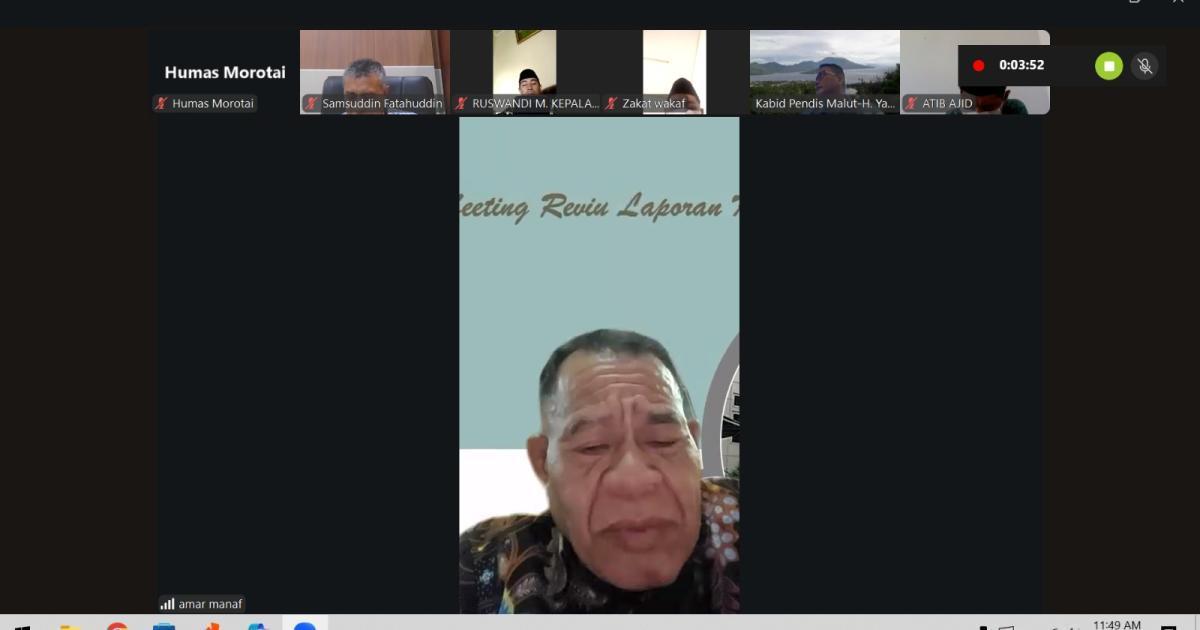Select Humas Morotai participant tile
Screen dimensions: 1200x630
(x=224, y=72)
